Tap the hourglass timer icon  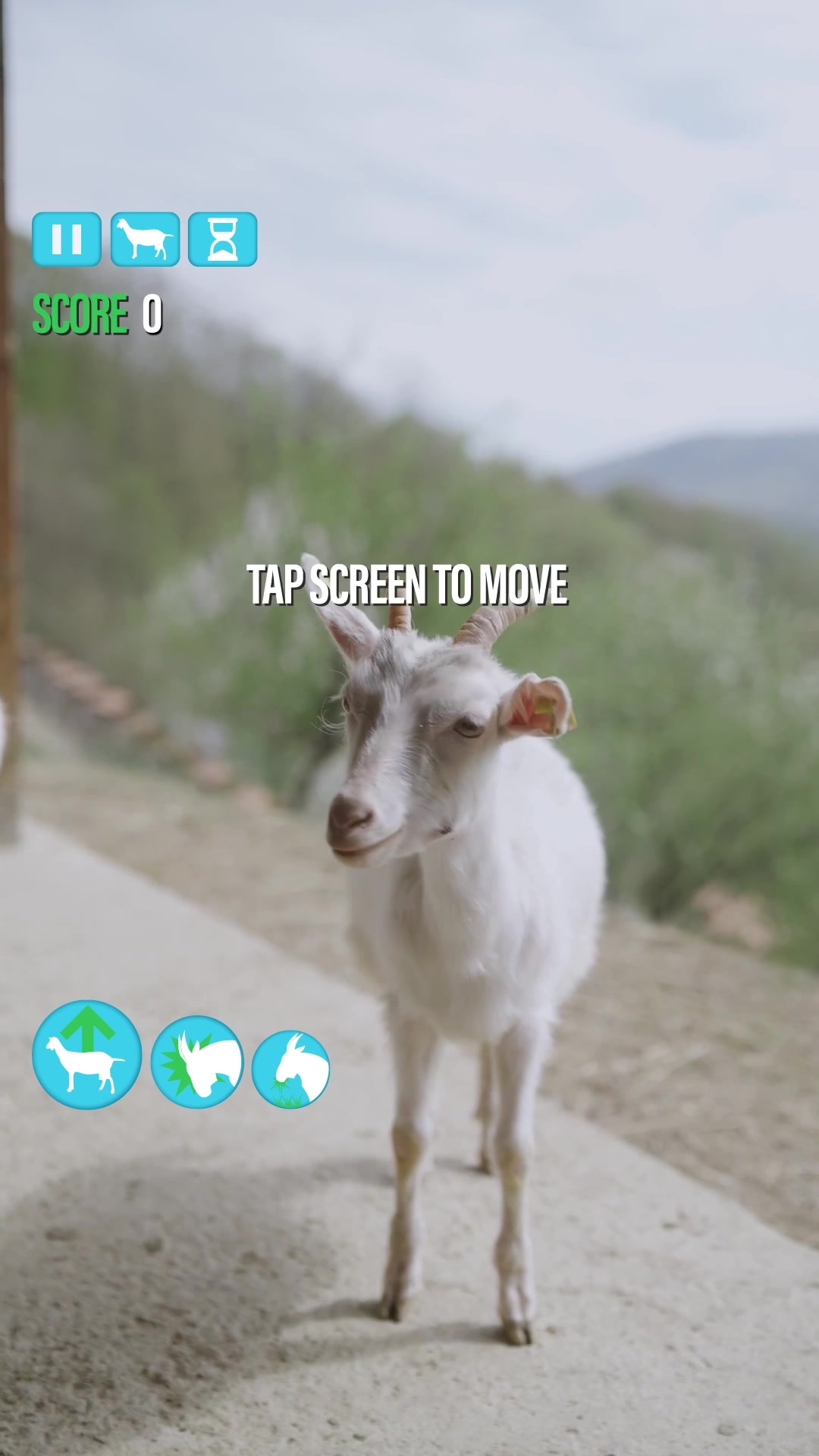point(222,240)
